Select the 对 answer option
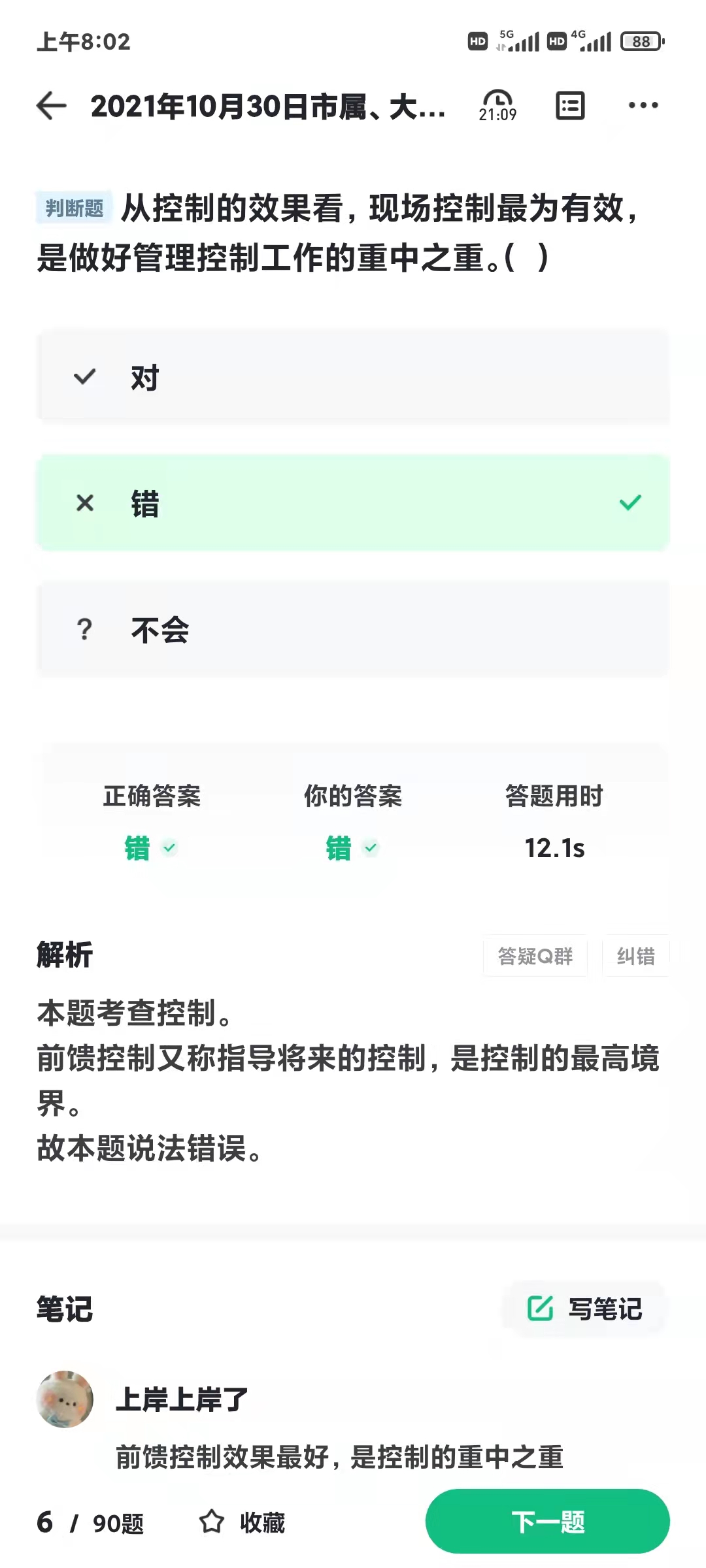This screenshot has width=706, height=1568. coord(353,378)
